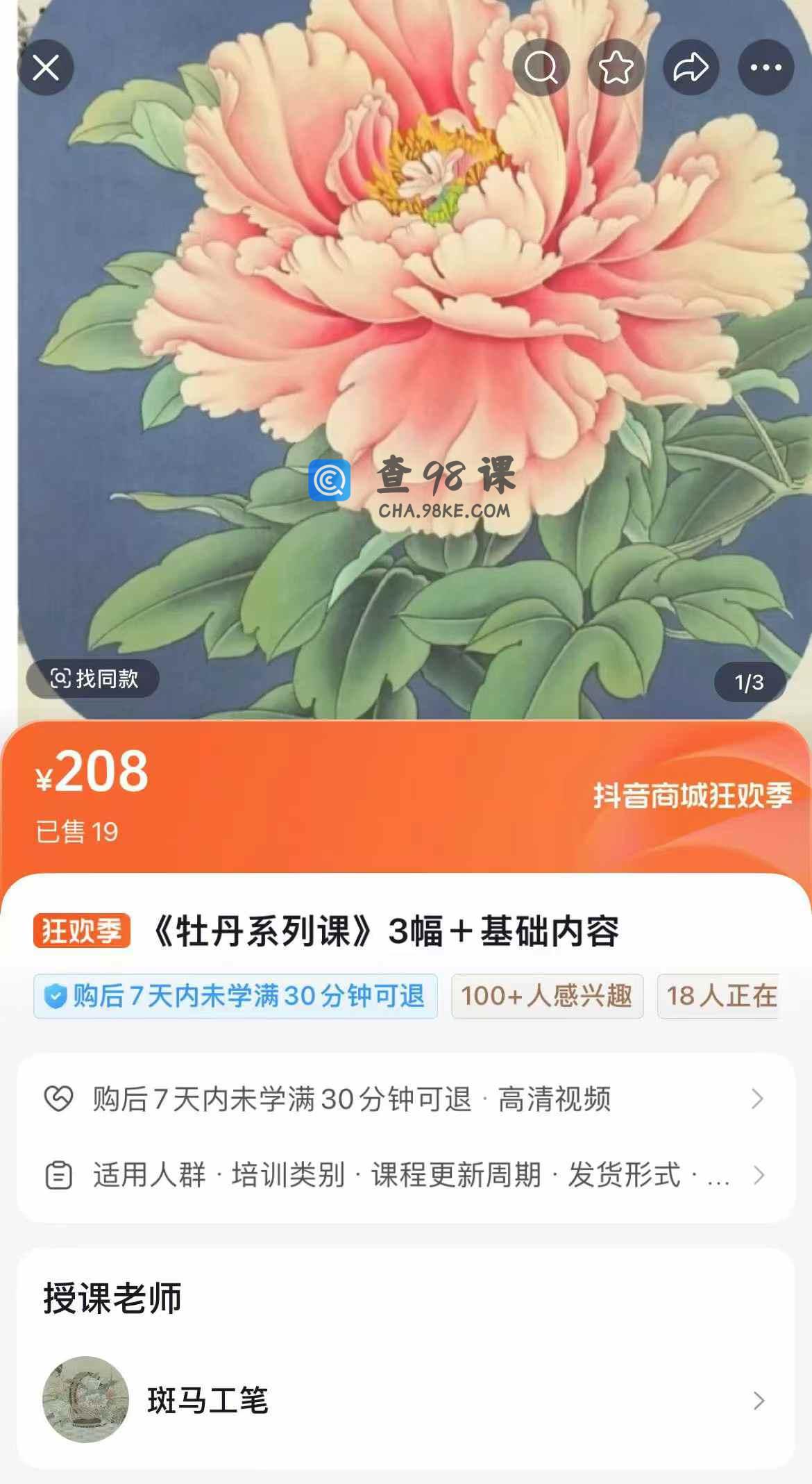812x1484 pixels.
Task: Share this peony course
Action: [691, 67]
